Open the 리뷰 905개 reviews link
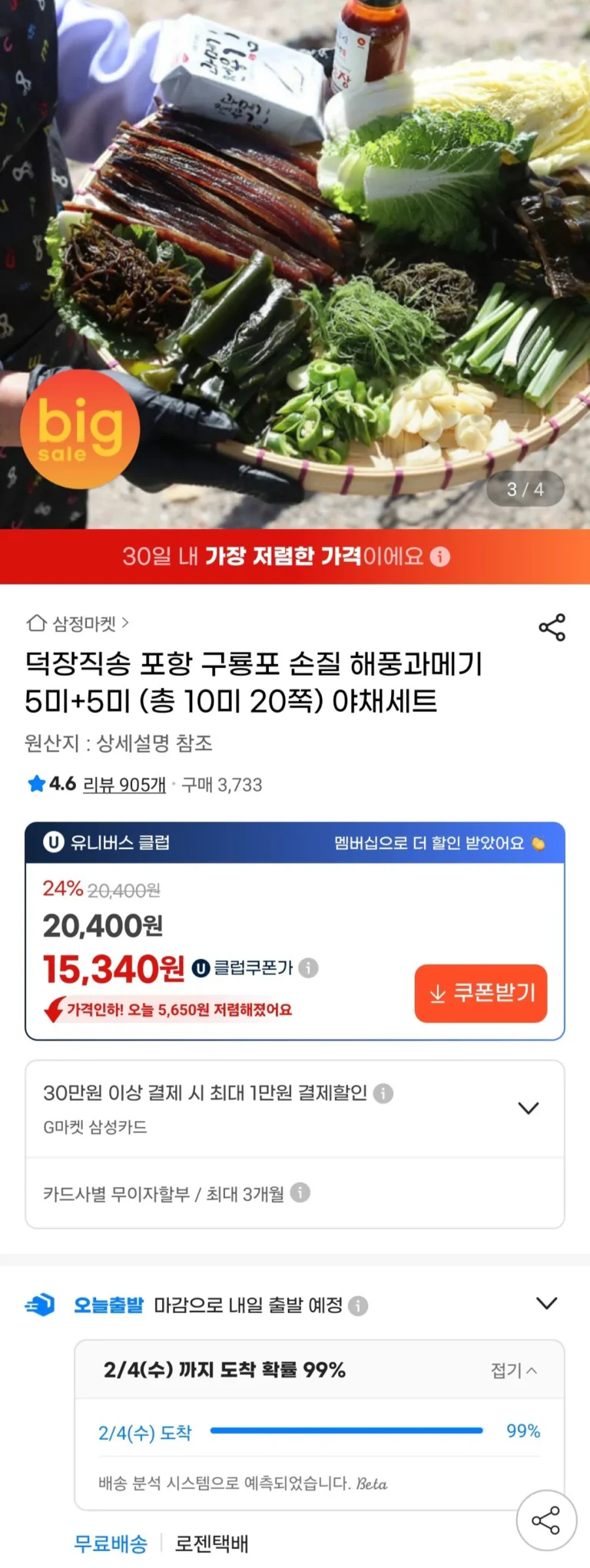The image size is (590, 1568). 124,785
